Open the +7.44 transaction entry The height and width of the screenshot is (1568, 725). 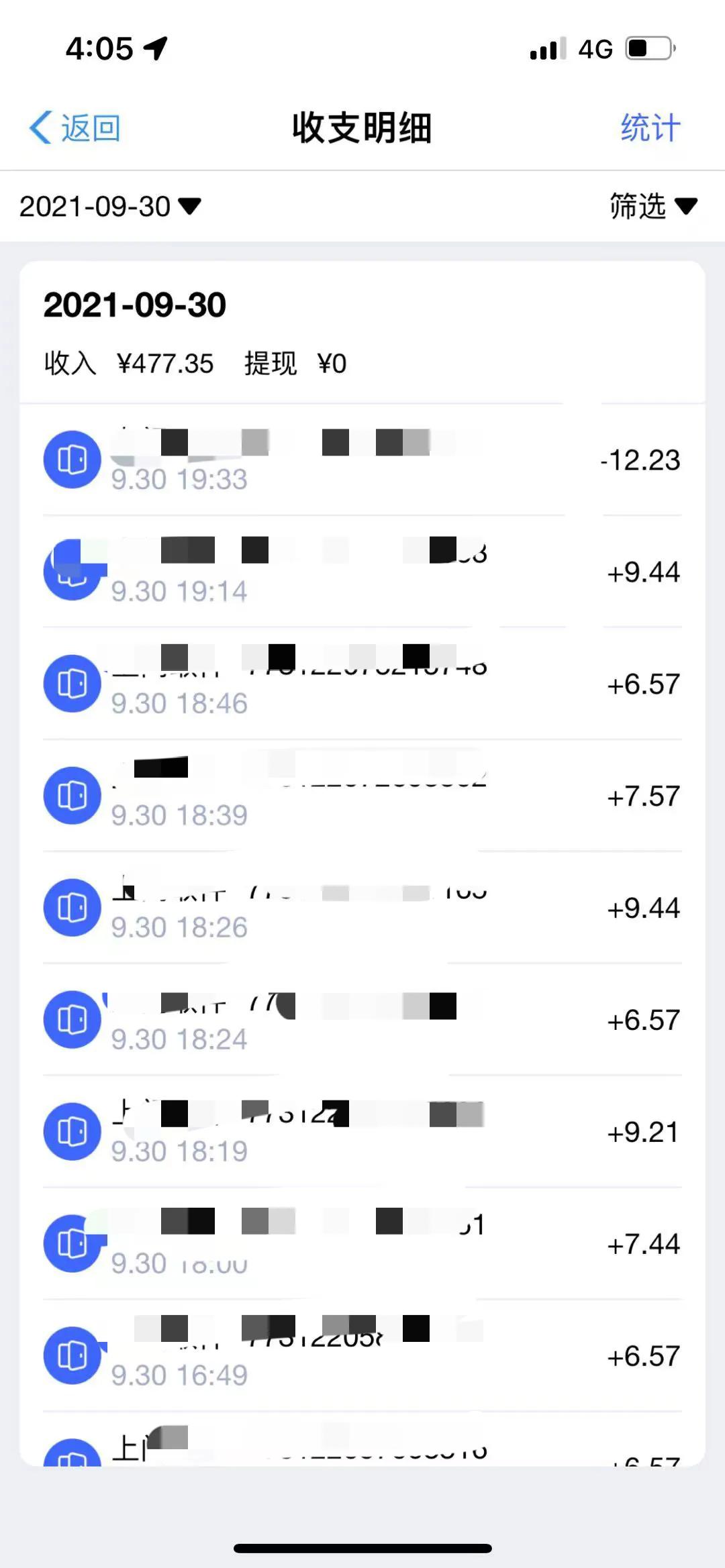coord(362,1245)
